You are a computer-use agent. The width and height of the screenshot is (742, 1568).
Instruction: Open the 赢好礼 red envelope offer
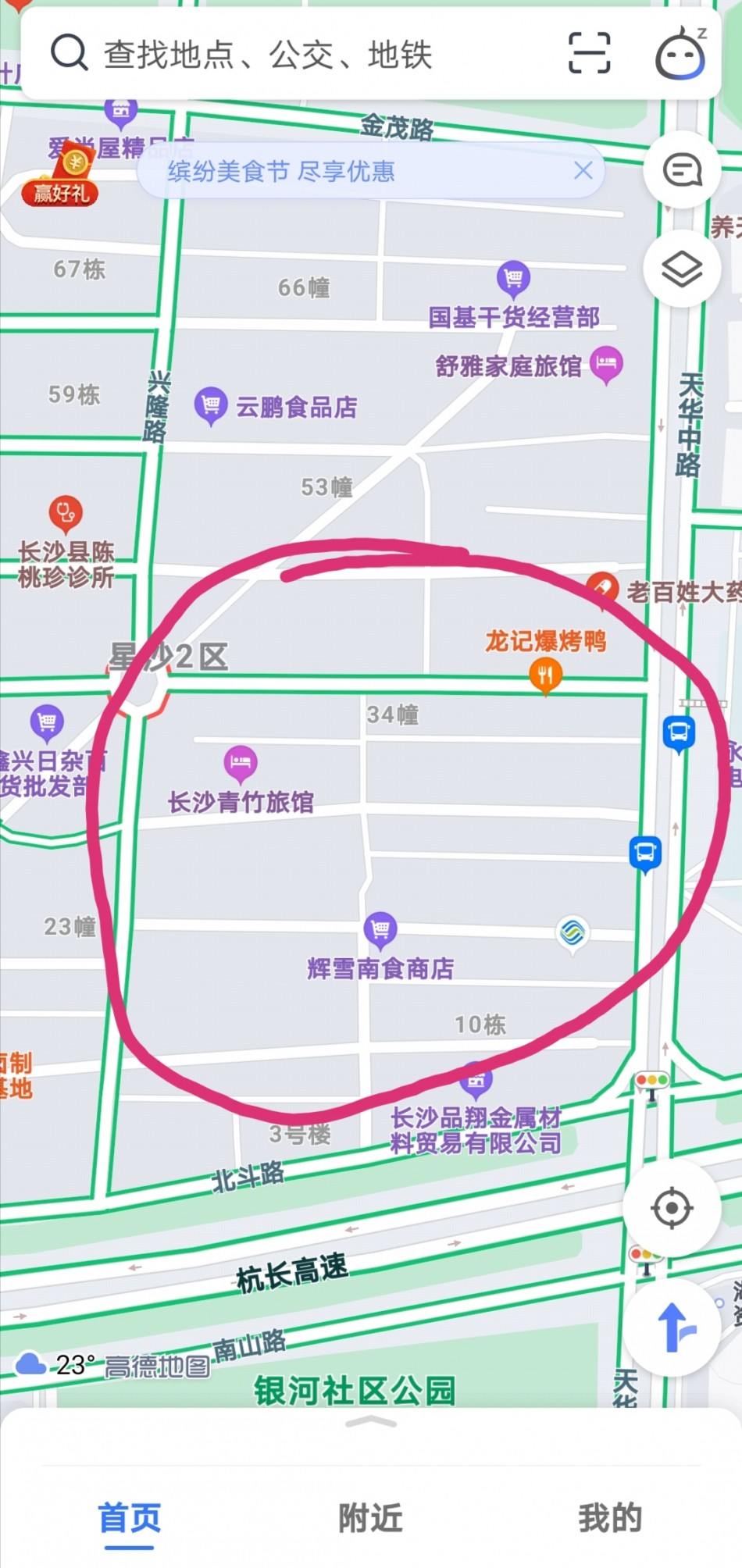[61, 178]
